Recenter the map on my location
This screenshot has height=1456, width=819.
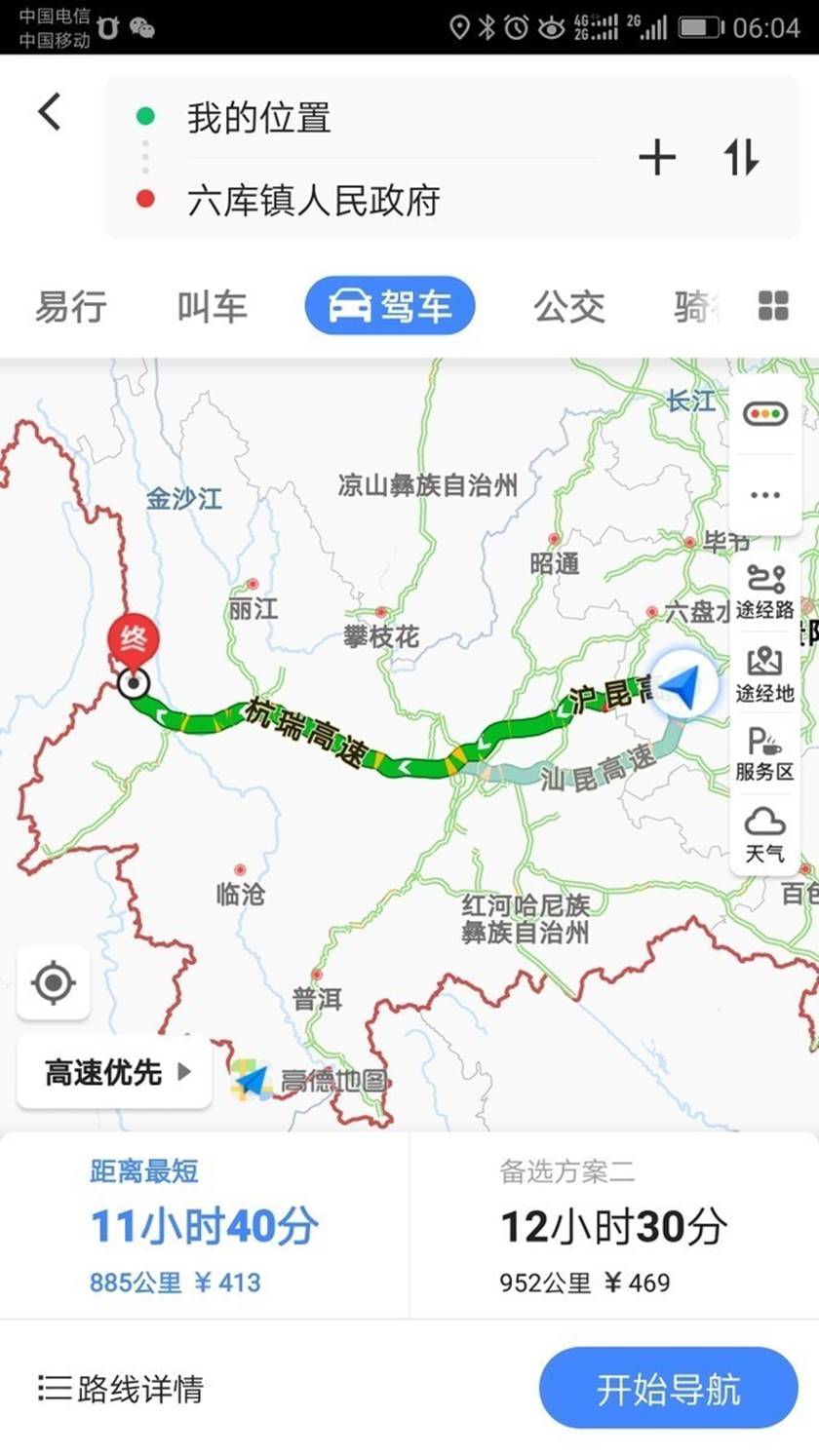point(54,983)
